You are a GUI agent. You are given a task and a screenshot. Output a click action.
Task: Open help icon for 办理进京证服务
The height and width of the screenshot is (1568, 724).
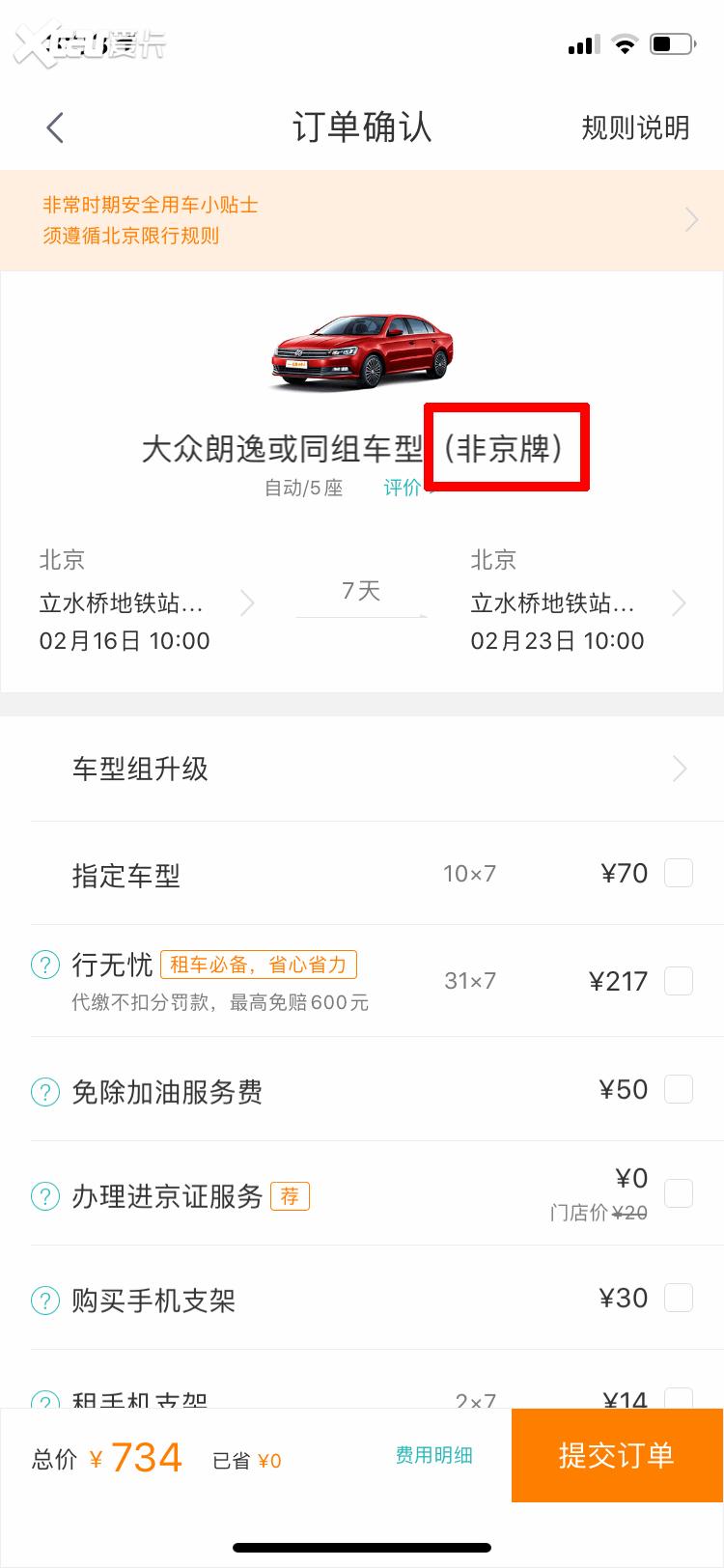pos(44,1195)
